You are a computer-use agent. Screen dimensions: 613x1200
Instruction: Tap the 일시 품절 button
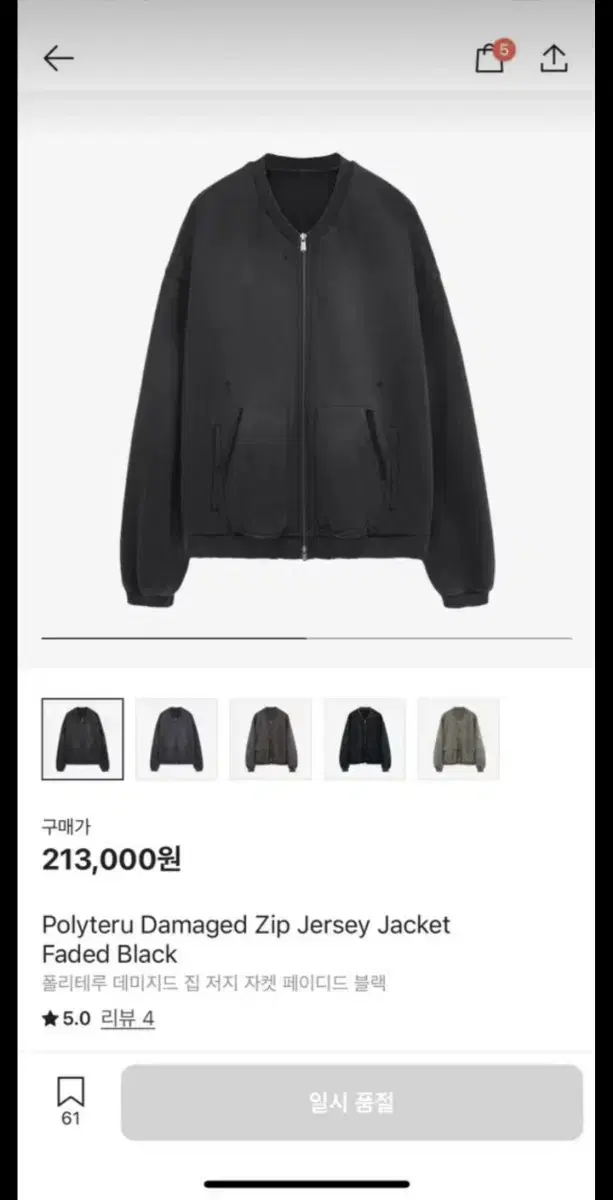tap(352, 1102)
